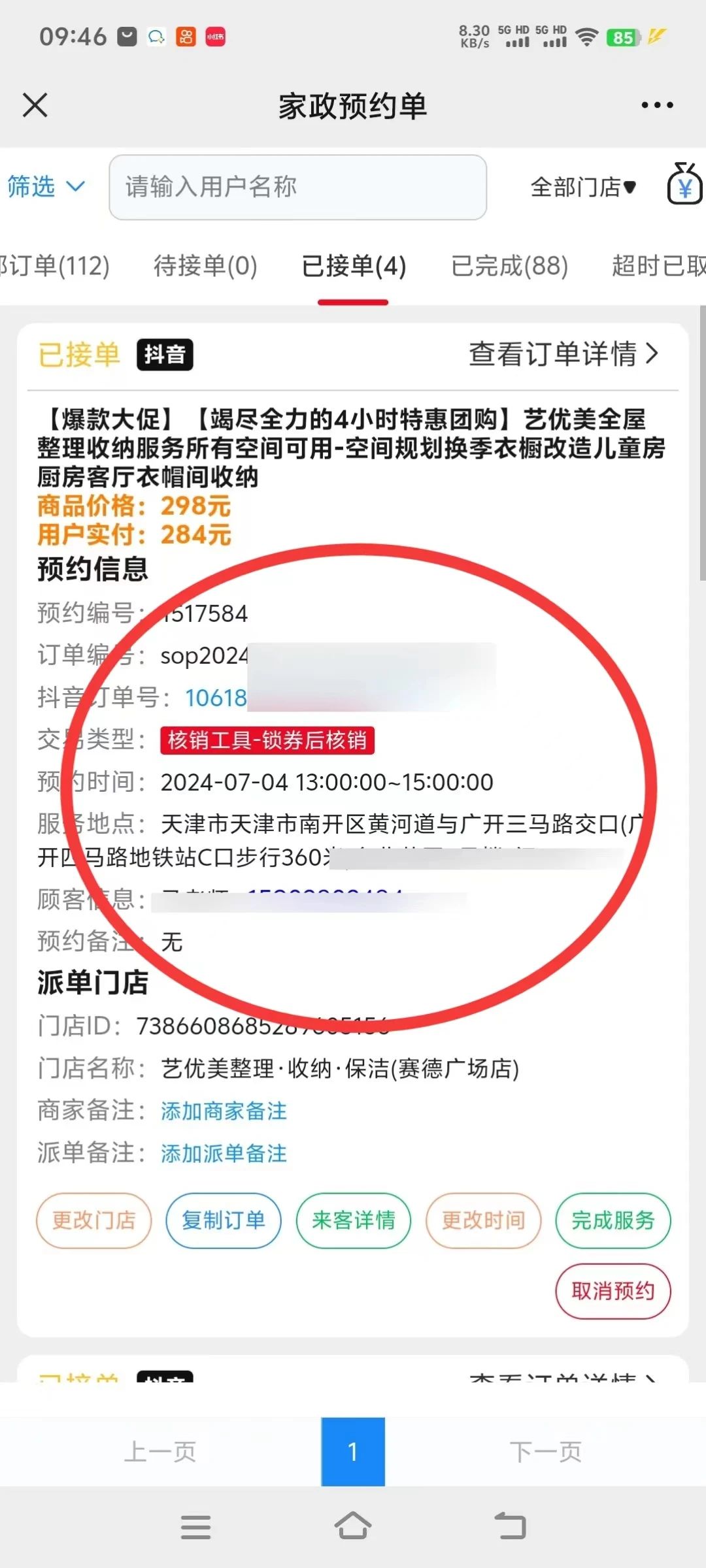Tap 取消预约 to cancel booking
This screenshot has width=706, height=1568.
(x=613, y=1290)
